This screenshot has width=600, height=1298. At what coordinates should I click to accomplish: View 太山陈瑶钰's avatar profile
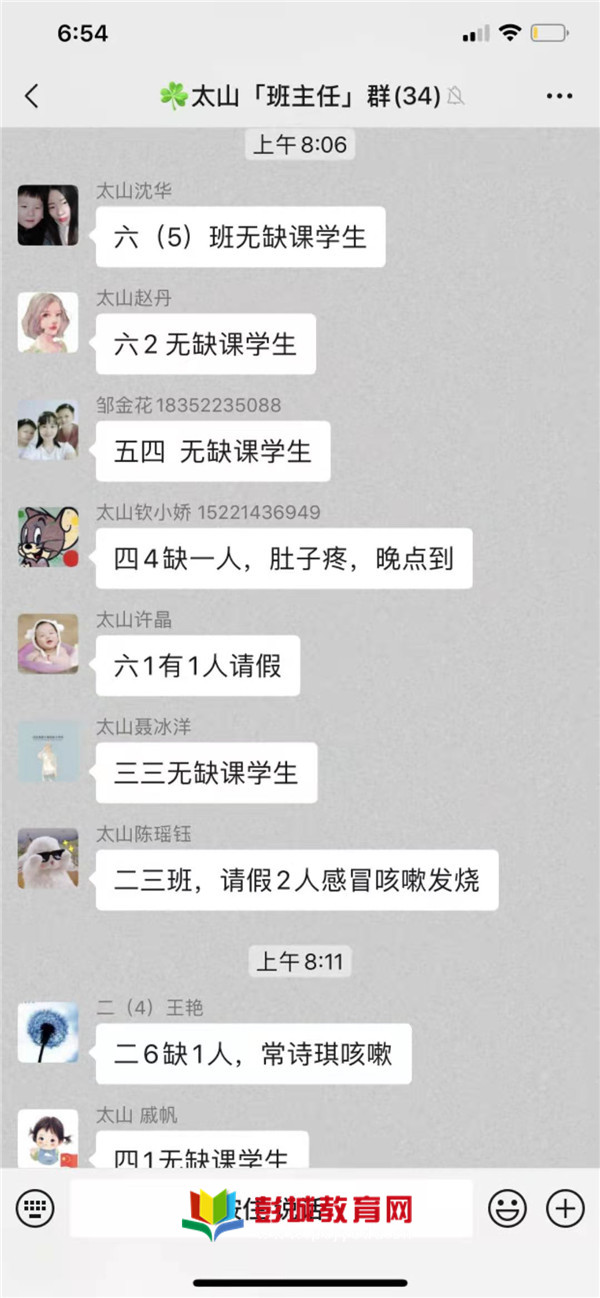(x=48, y=858)
